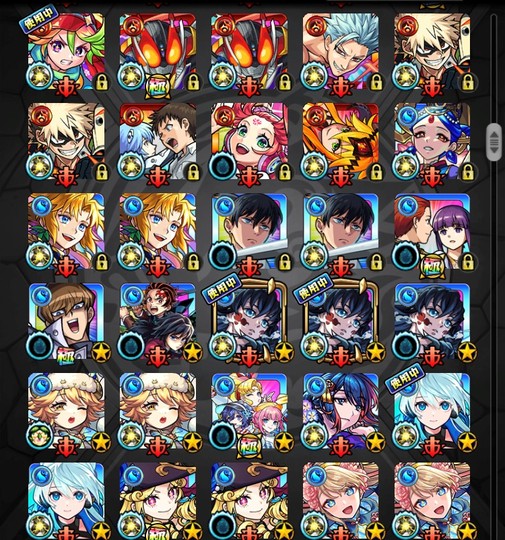The width and height of the screenshot is (505, 540).
Task: Select the orange-haired character with sunflower
Action: 341,141
